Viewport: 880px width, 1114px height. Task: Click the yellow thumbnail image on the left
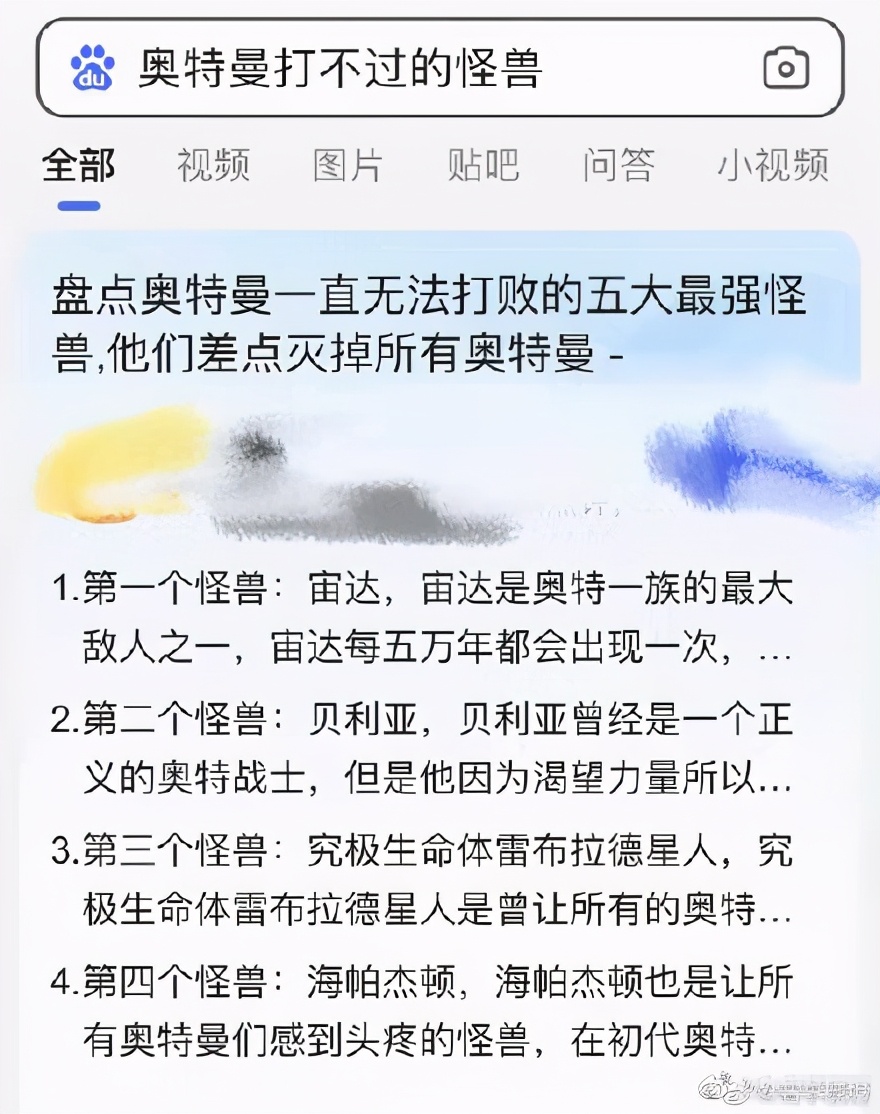coord(120,465)
